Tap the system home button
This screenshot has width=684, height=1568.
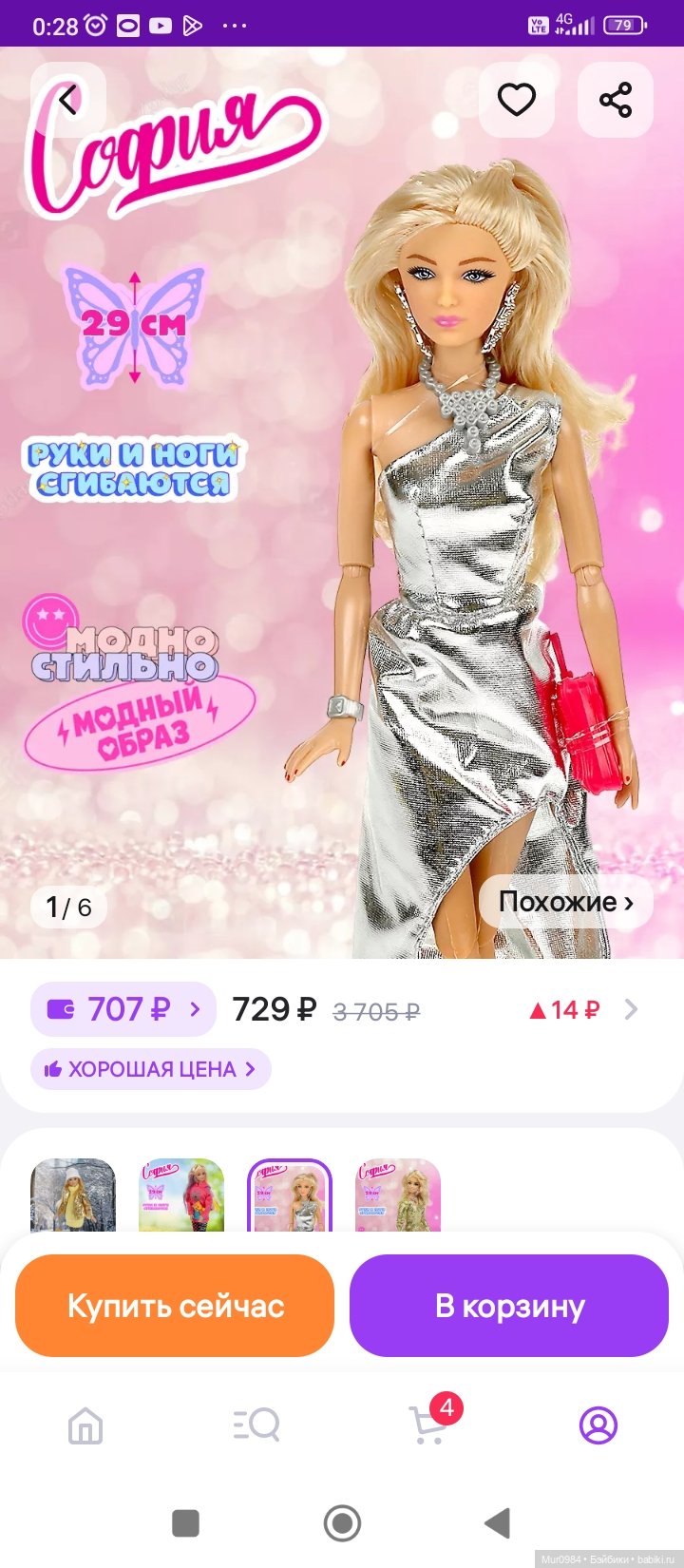point(342,1523)
